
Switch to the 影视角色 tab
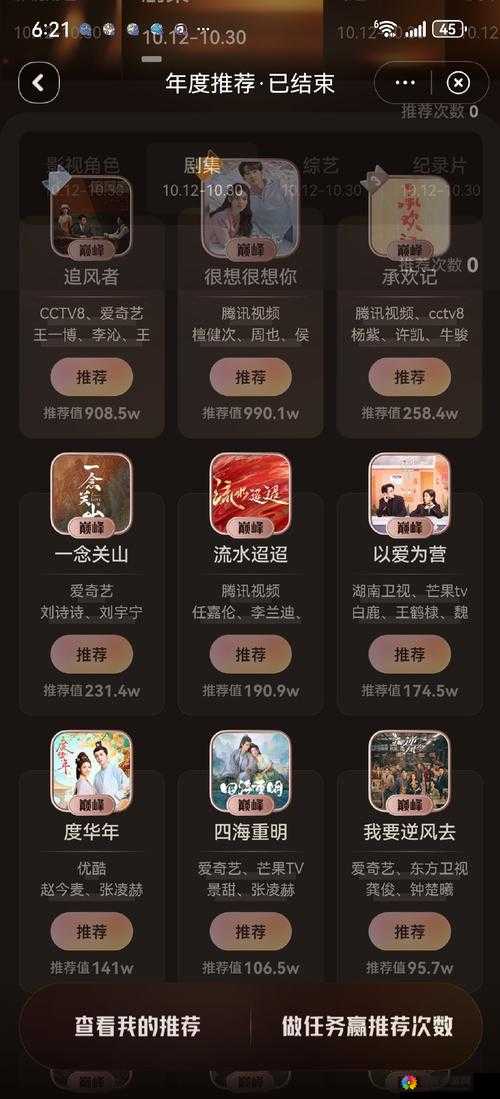click(83, 165)
